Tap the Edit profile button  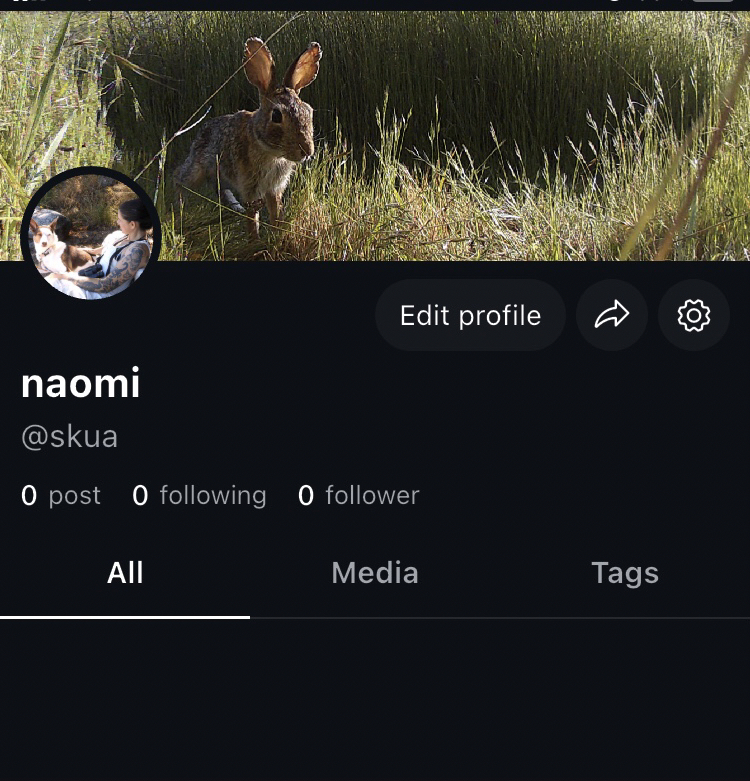click(x=470, y=316)
